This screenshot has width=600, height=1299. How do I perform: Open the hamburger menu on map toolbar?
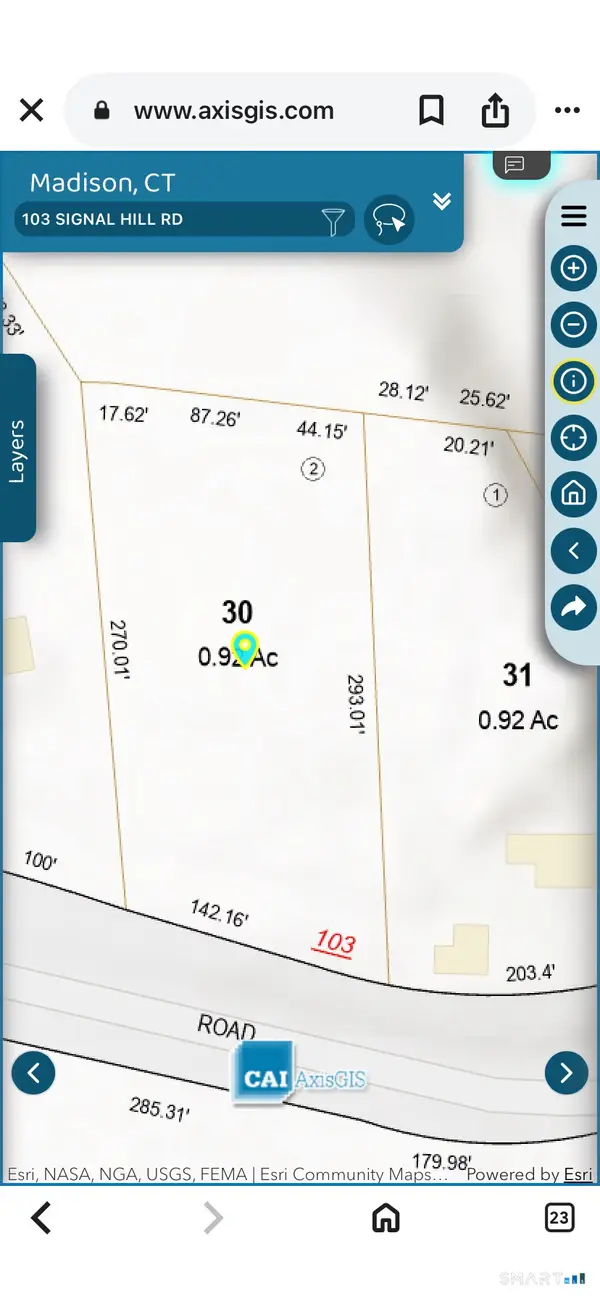573,216
